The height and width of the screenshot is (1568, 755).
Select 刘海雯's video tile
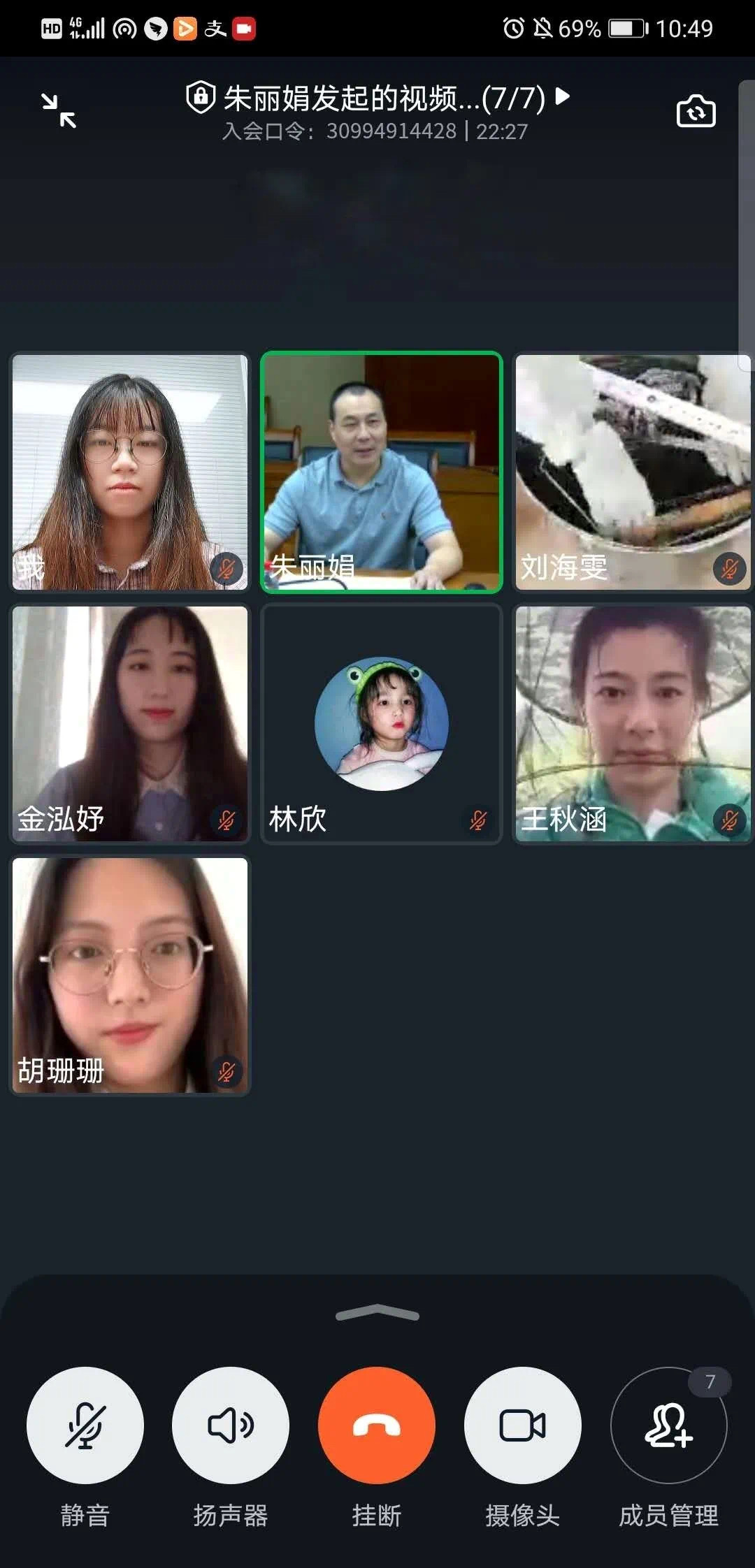(x=633, y=472)
